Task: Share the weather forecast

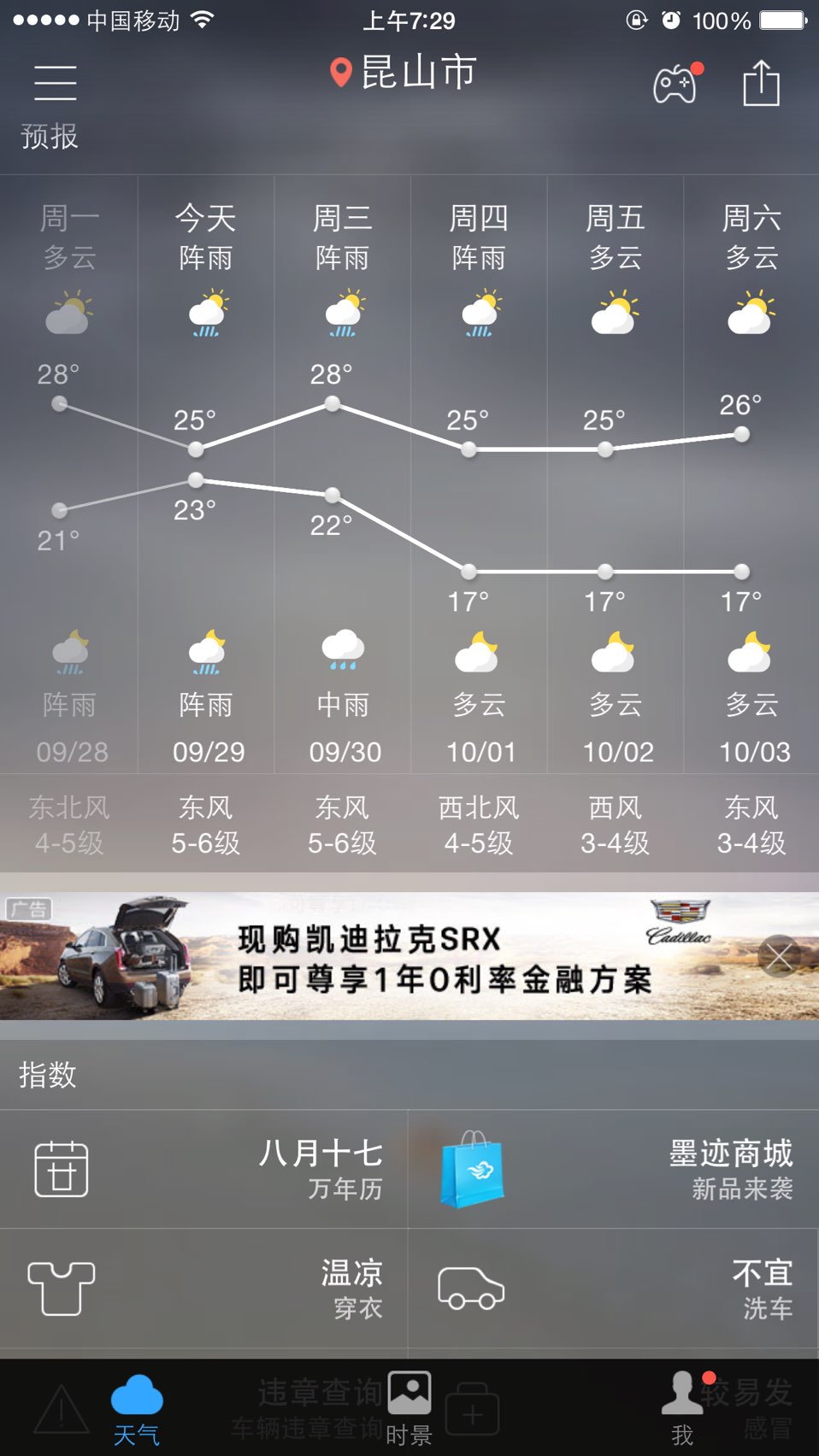Action: coord(761,83)
